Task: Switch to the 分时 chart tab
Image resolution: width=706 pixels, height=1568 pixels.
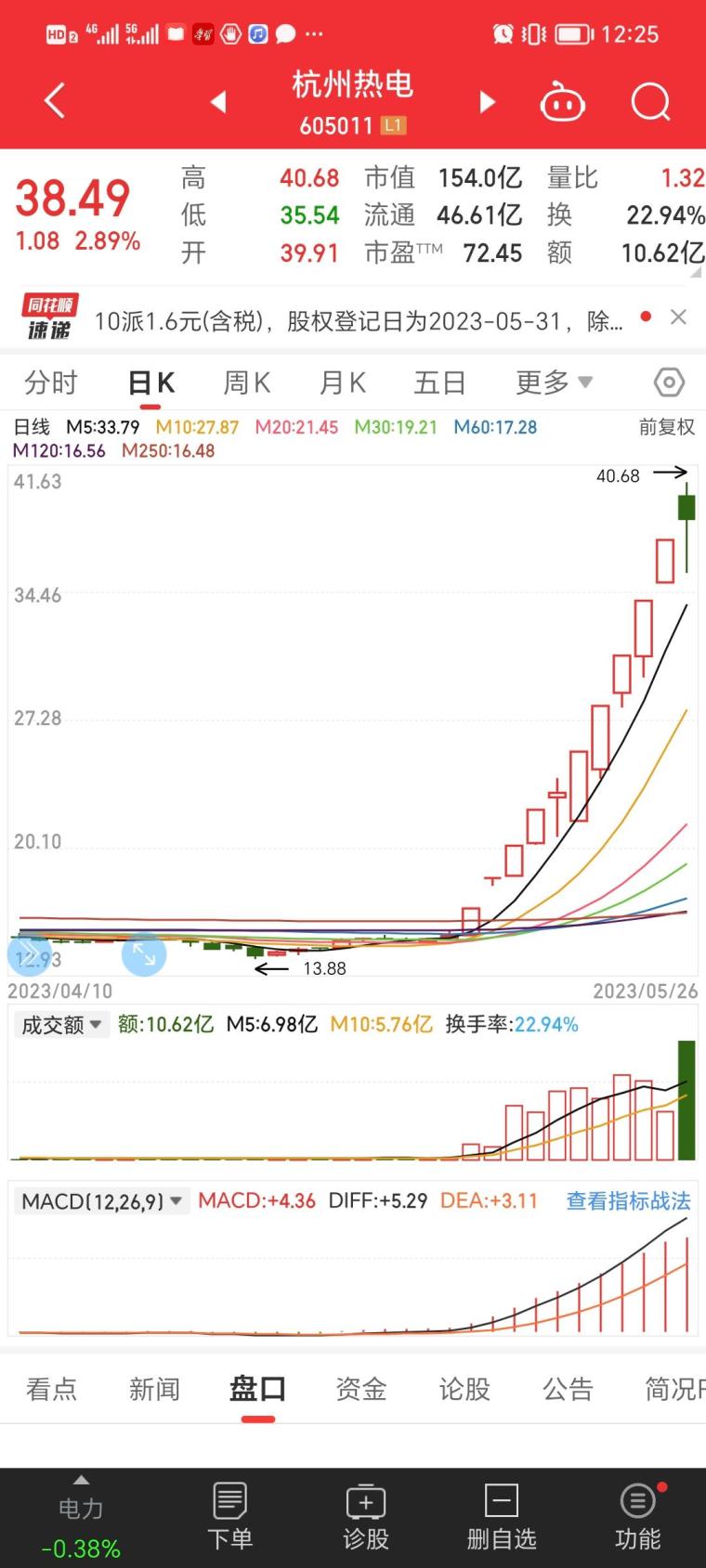Action: coord(51,382)
